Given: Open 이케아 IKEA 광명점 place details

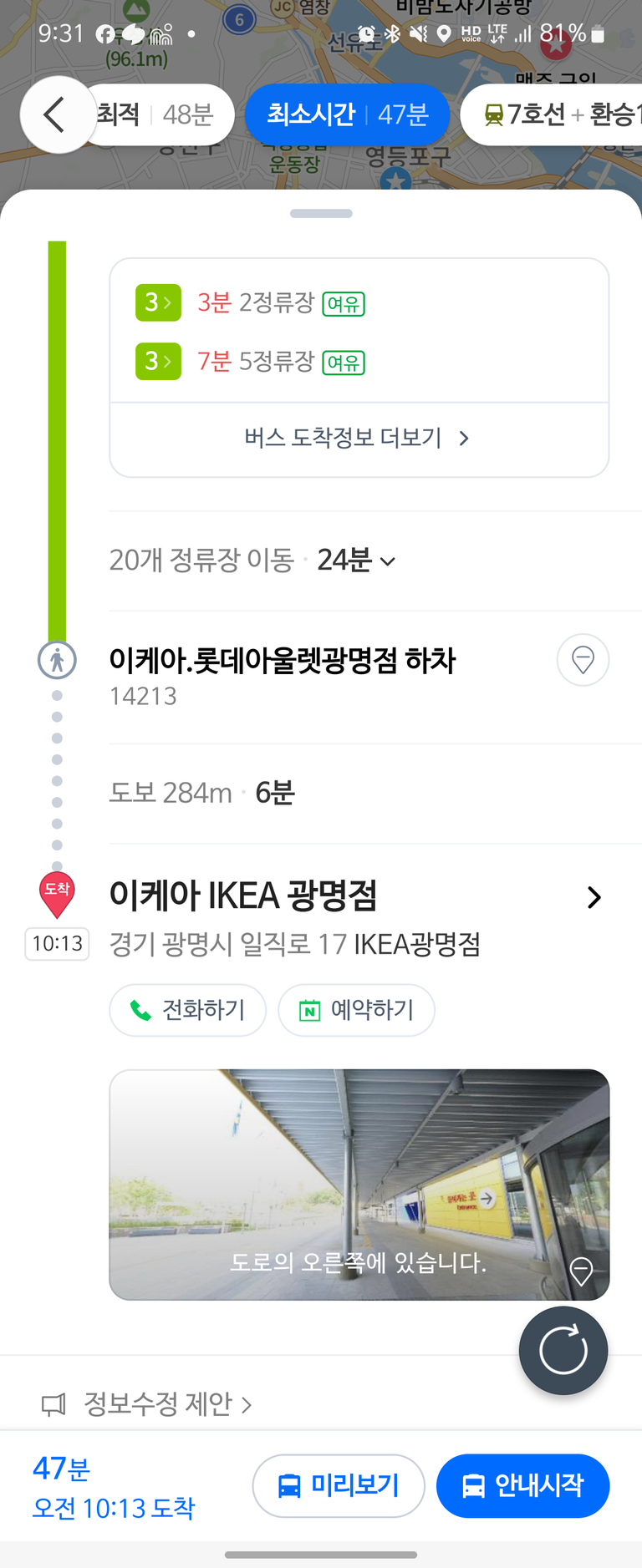Looking at the screenshot, I should click(593, 898).
